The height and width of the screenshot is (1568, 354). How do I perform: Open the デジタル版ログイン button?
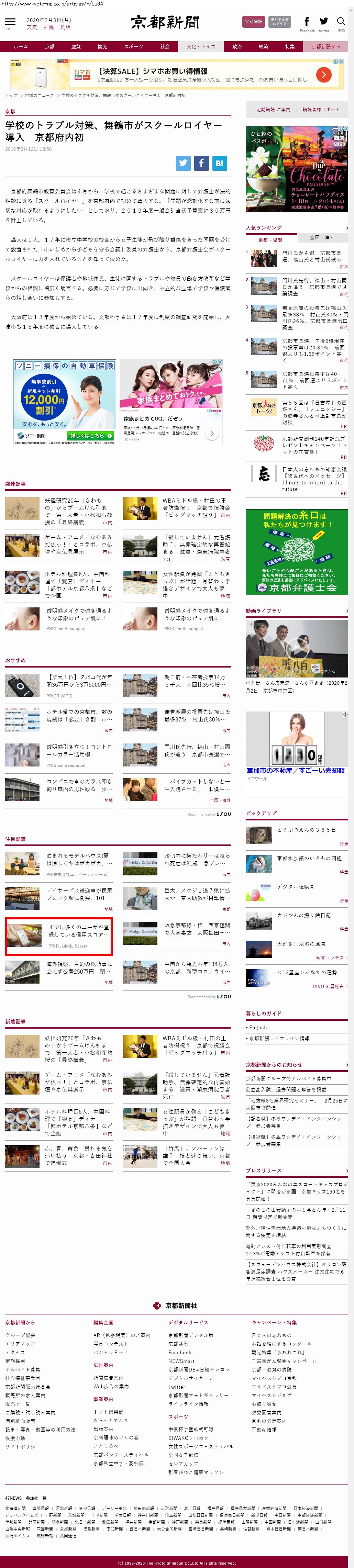pos(279,22)
